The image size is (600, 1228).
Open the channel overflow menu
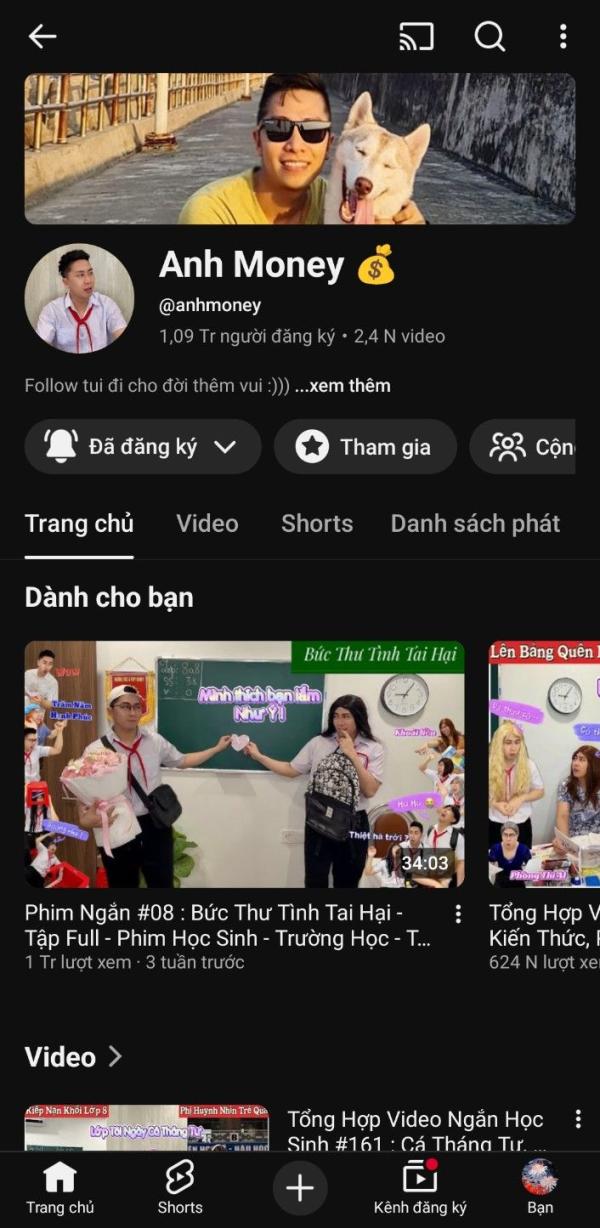point(563,37)
